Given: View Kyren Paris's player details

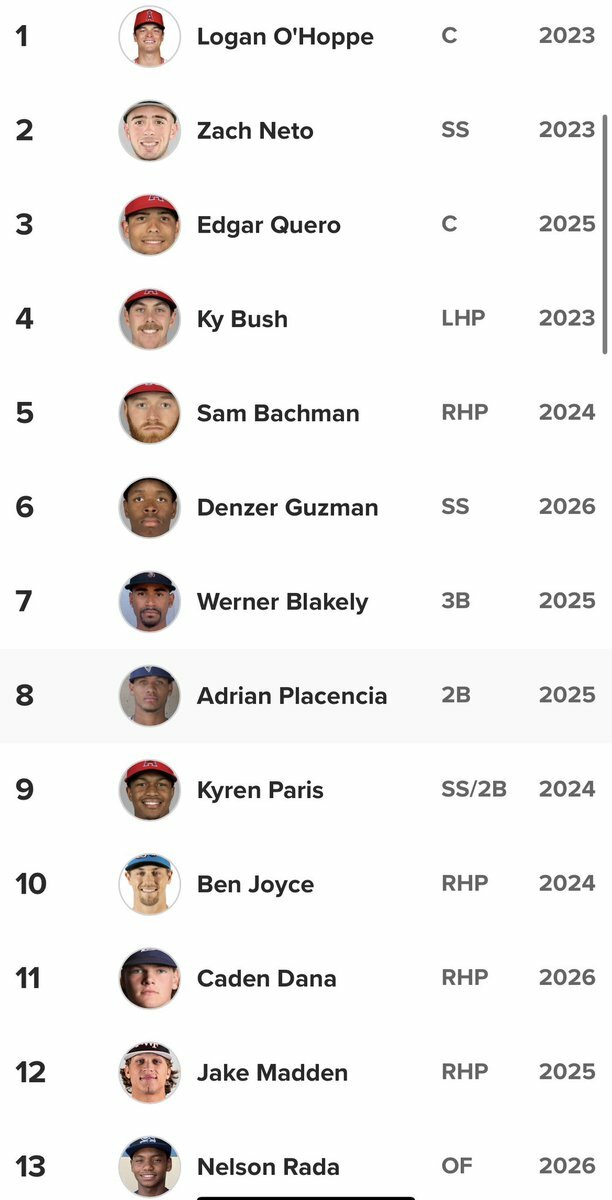Looking at the screenshot, I should [x=260, y=790].
